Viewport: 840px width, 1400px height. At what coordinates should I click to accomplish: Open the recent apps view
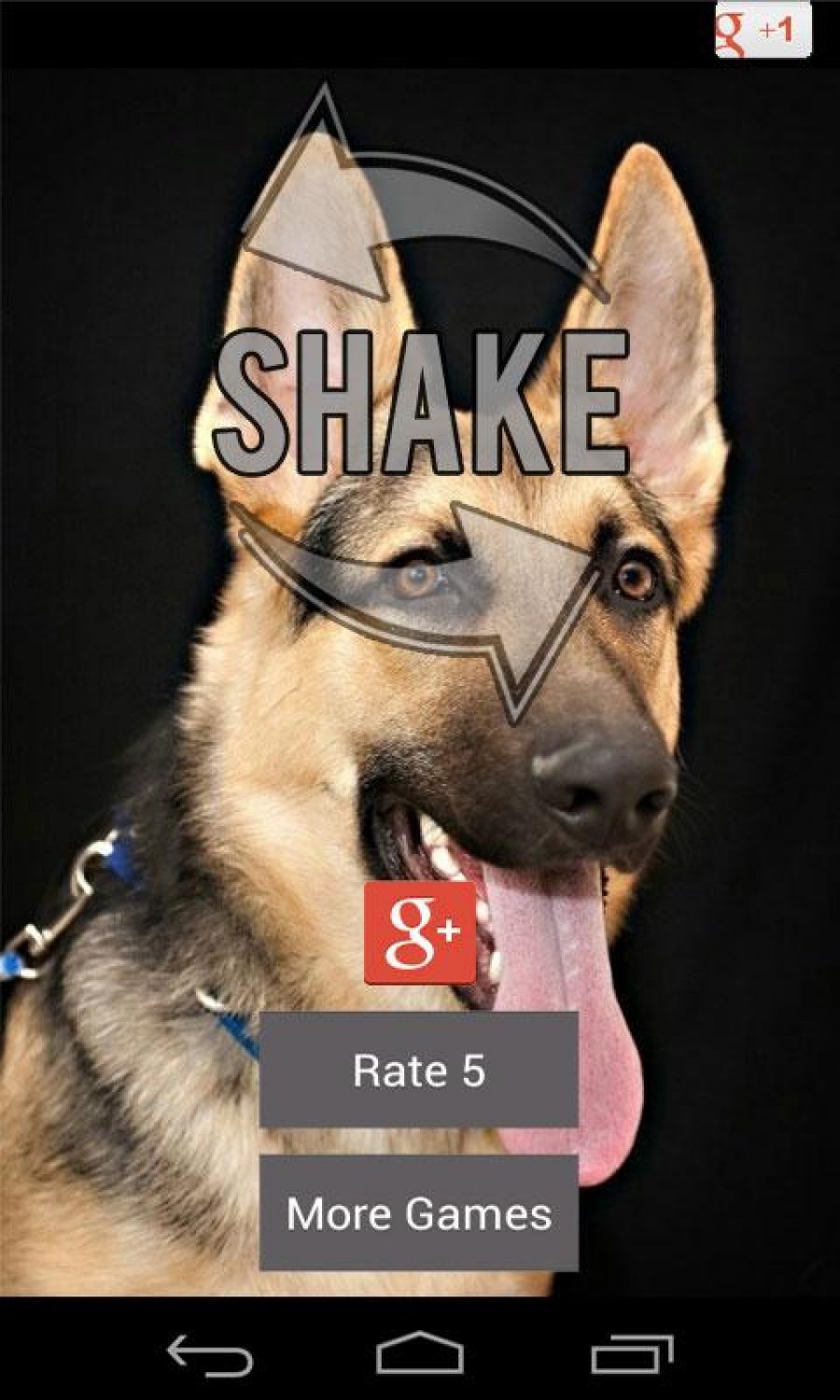(x=632, y=1353)
